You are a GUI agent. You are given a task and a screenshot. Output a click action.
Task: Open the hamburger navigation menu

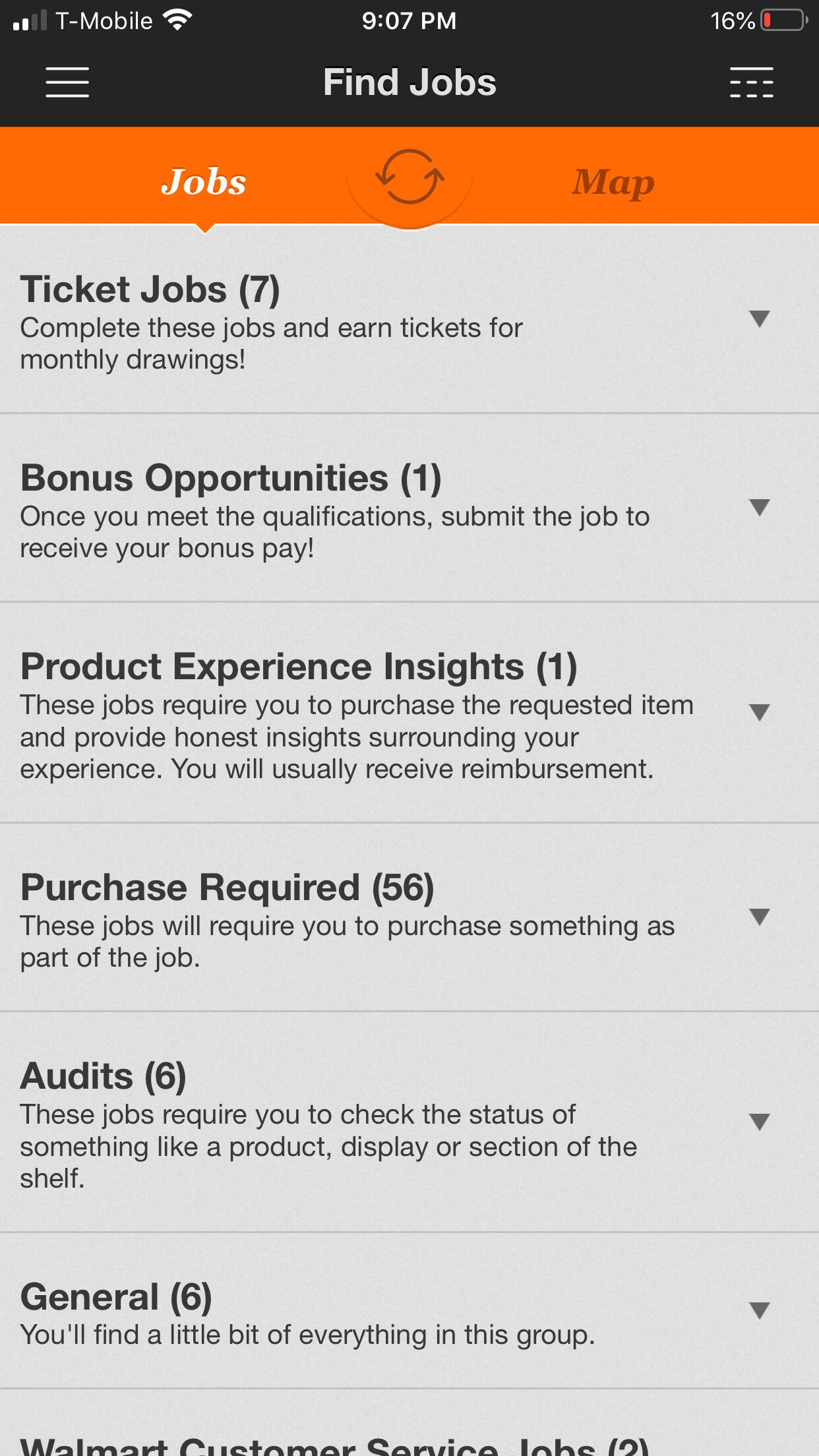67,82
